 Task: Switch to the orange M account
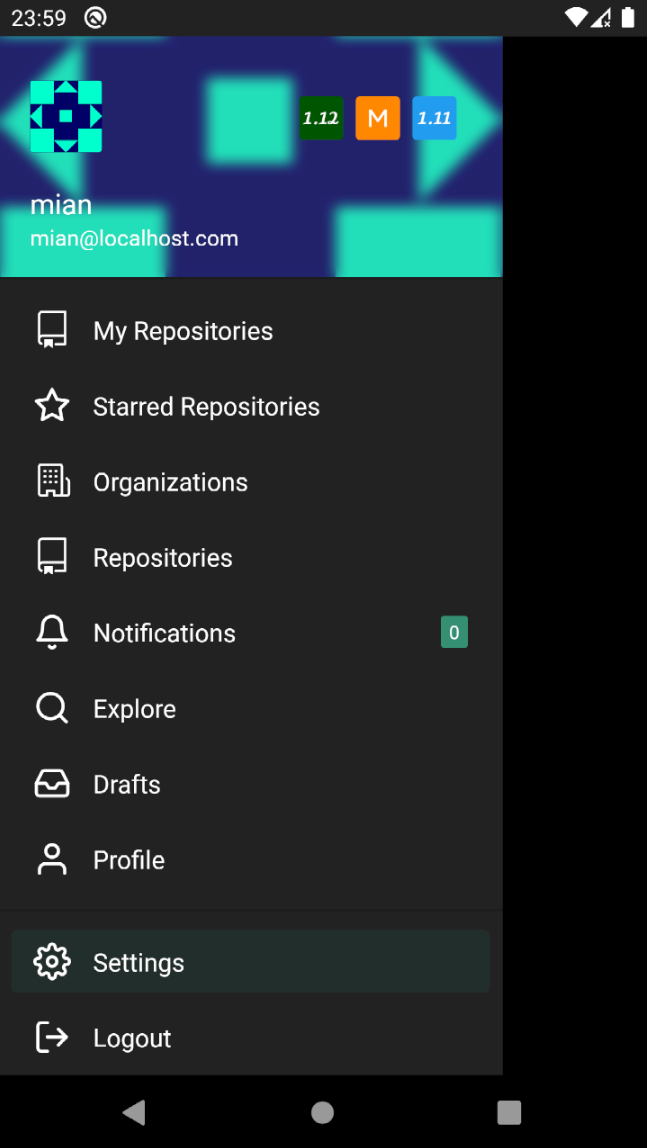[378, 118]
